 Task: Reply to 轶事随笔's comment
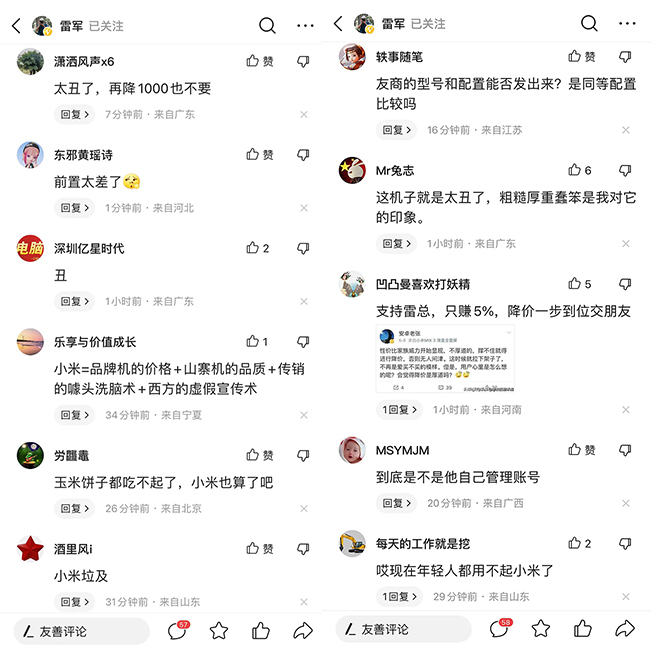click(396, 130)
